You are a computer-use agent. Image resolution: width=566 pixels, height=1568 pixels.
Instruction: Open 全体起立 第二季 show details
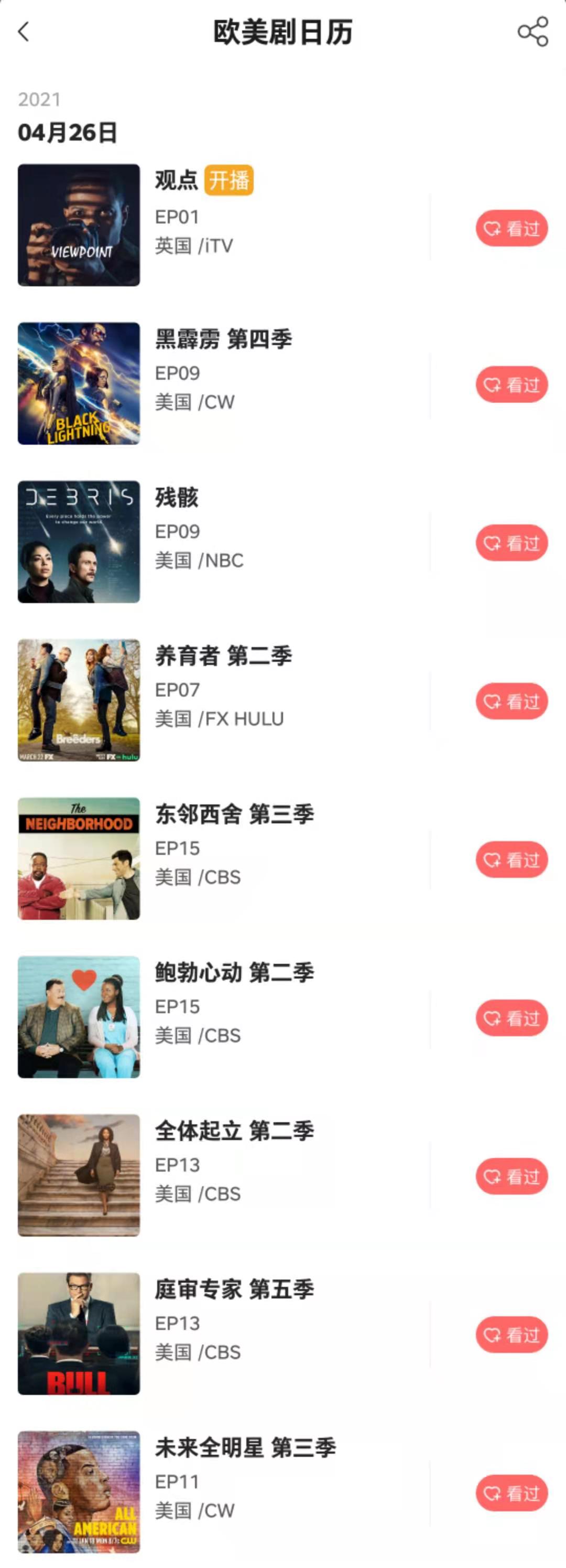234,1131
